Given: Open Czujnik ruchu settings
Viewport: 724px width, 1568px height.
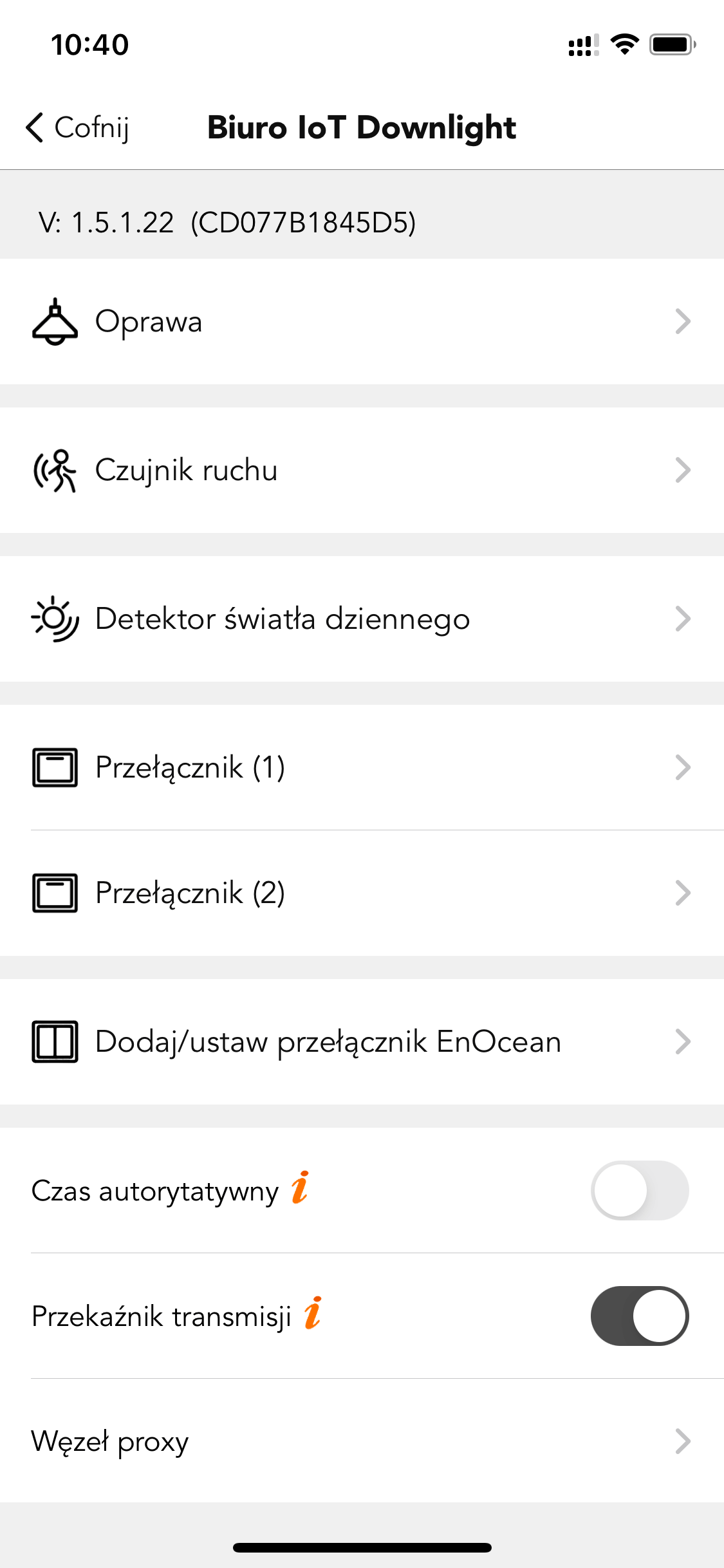Looking at the screenshot, I should pos(362,470).
